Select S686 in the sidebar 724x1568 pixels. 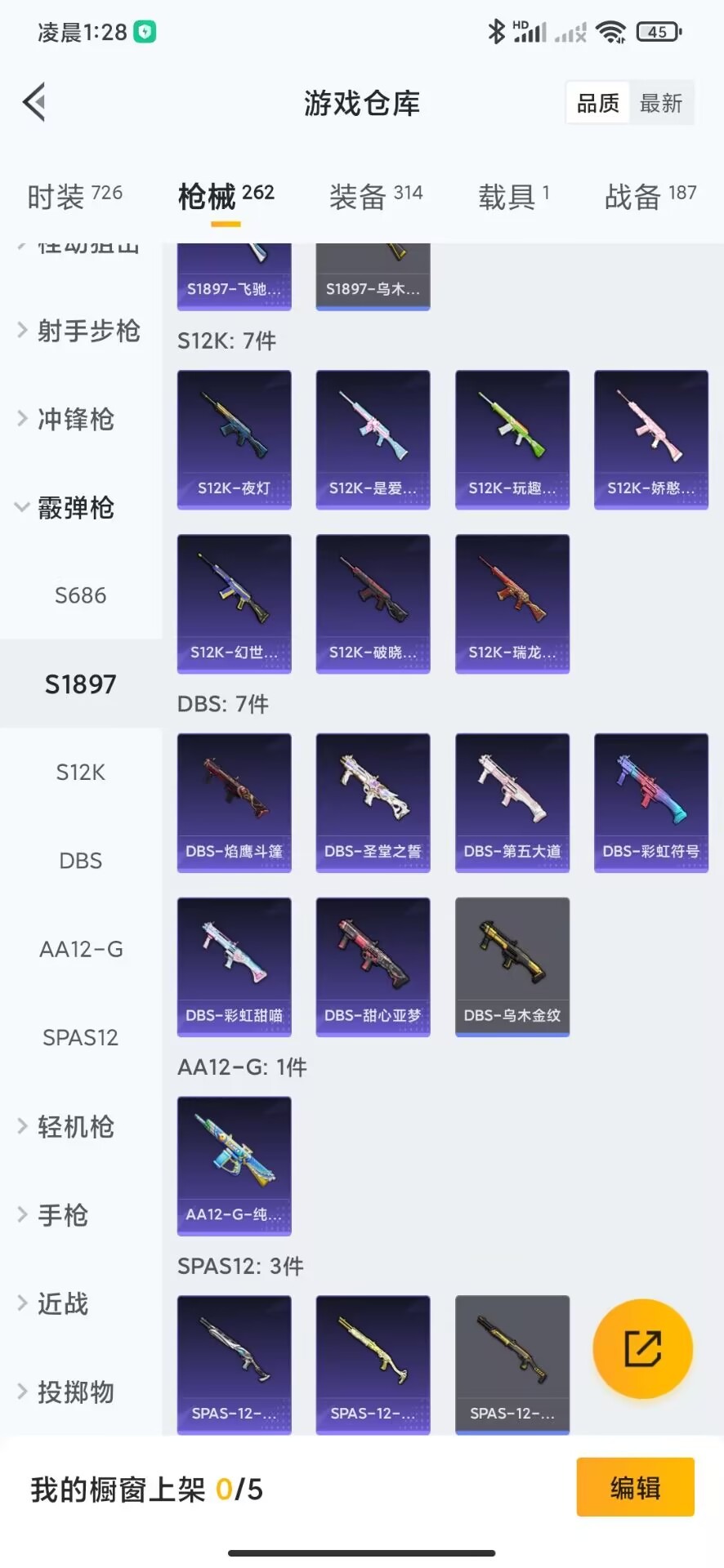tap(80, 595)
